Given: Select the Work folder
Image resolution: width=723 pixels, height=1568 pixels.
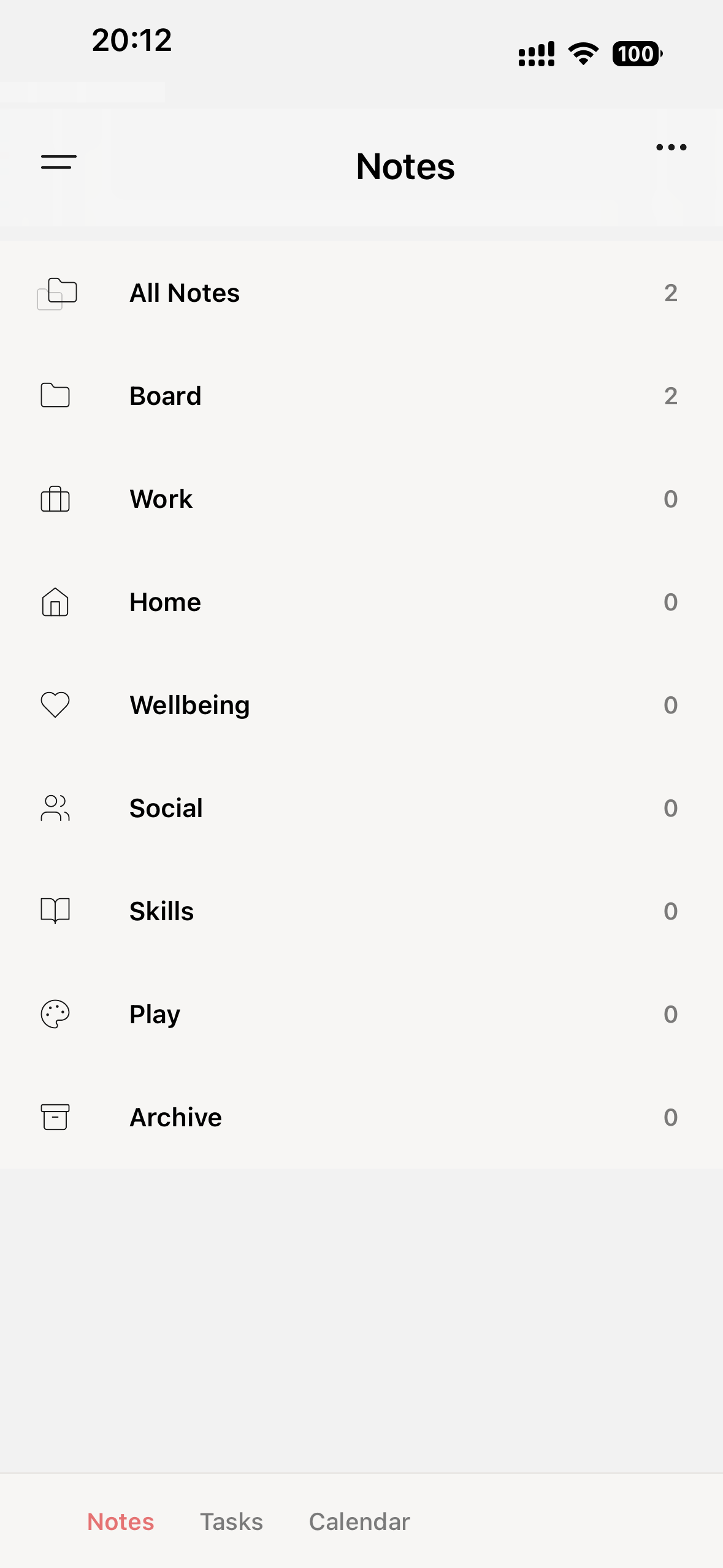Looking at the screenshot, I should click(x=161, y=499).
